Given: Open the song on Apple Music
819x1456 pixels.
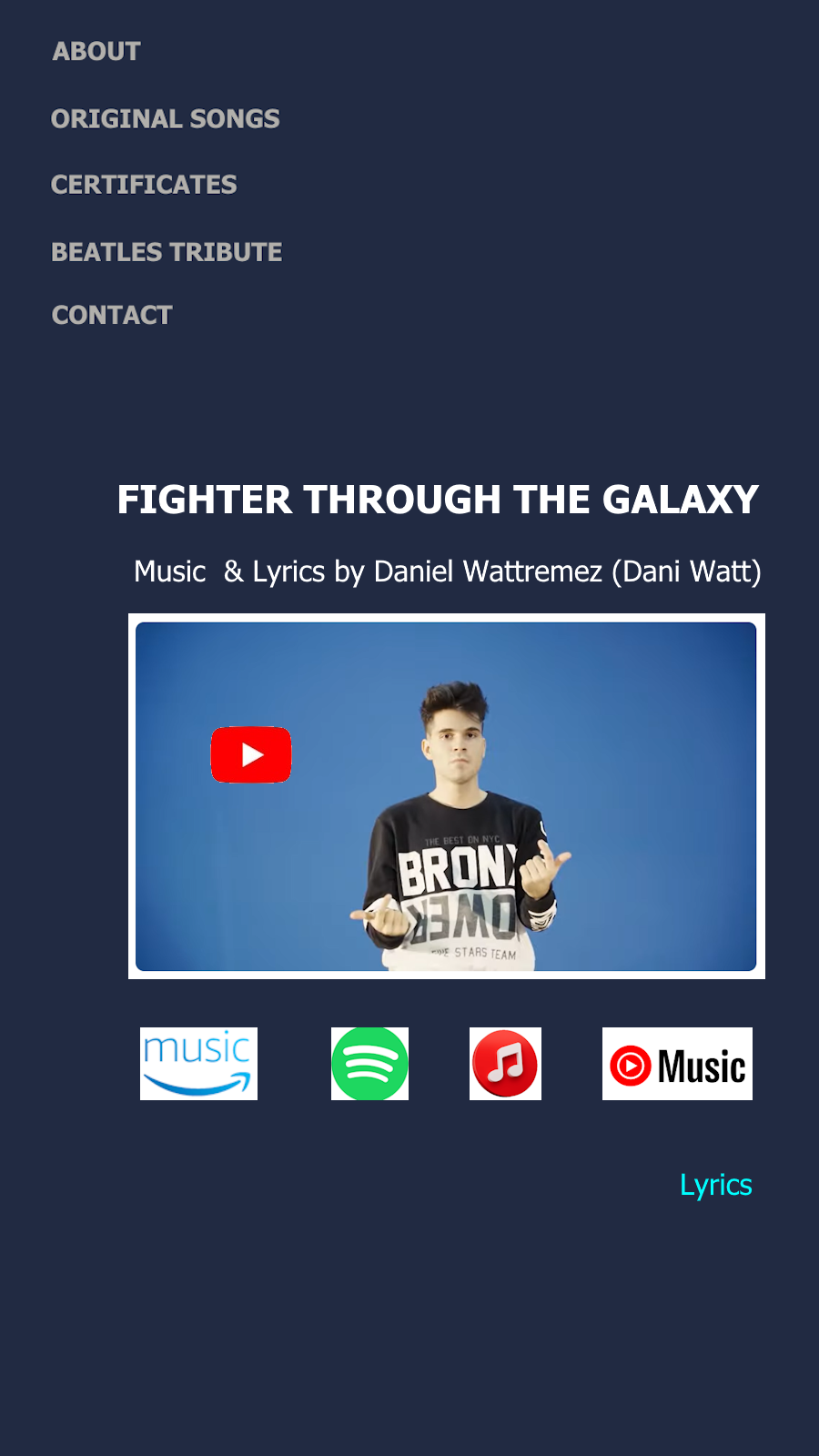Looking at the screenshot, I should point(505,1064).
